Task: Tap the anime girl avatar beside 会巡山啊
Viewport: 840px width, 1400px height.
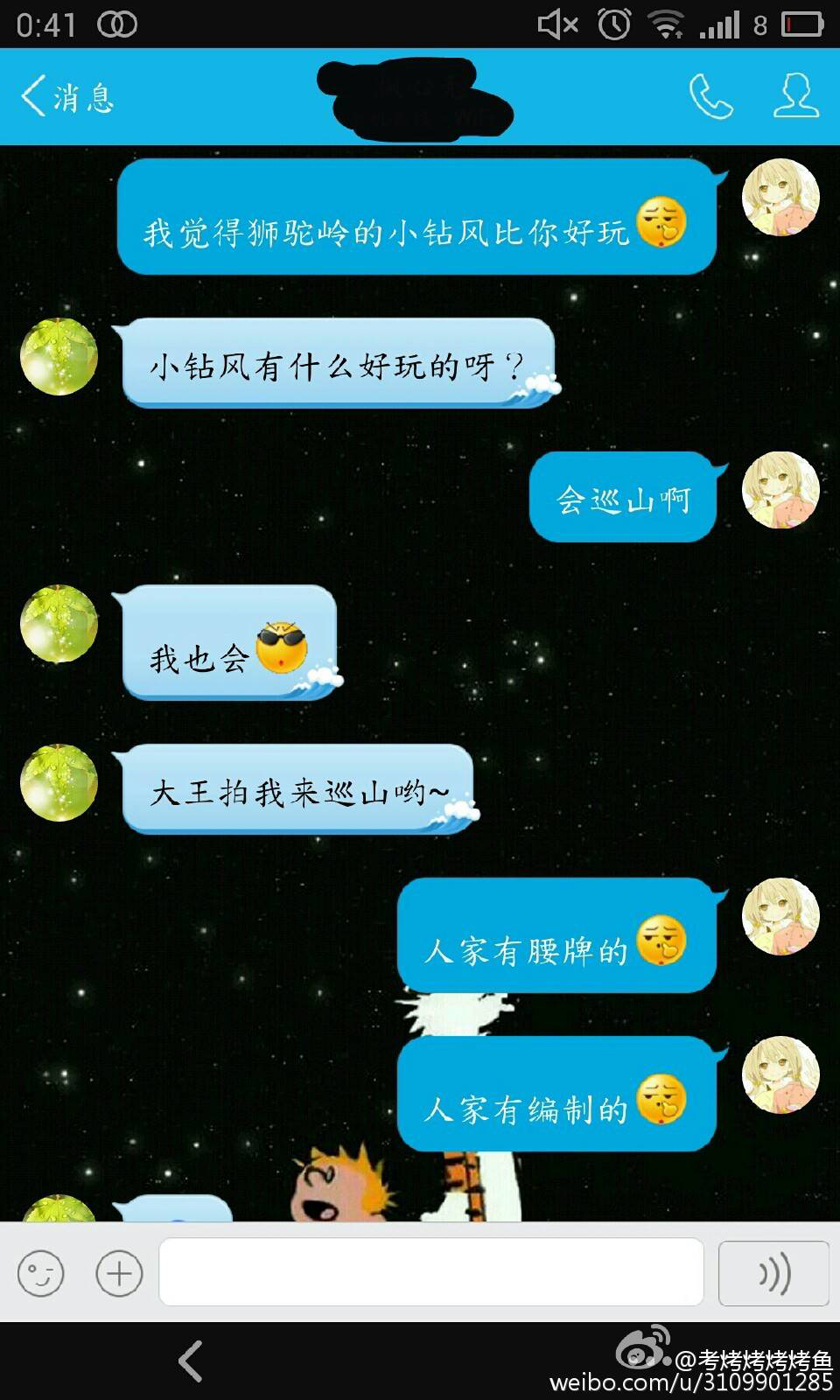Action: pyautogui.click(x=780, y=490)
